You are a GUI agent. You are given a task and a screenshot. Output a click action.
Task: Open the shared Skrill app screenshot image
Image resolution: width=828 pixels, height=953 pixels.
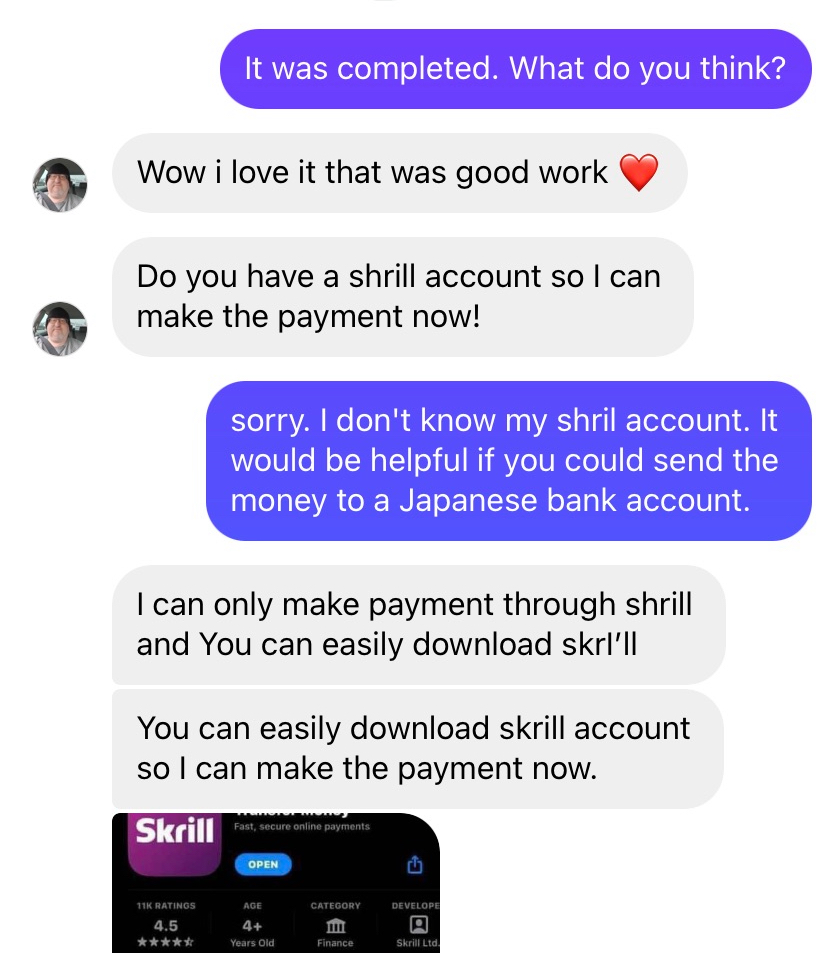tap(275, 882)
